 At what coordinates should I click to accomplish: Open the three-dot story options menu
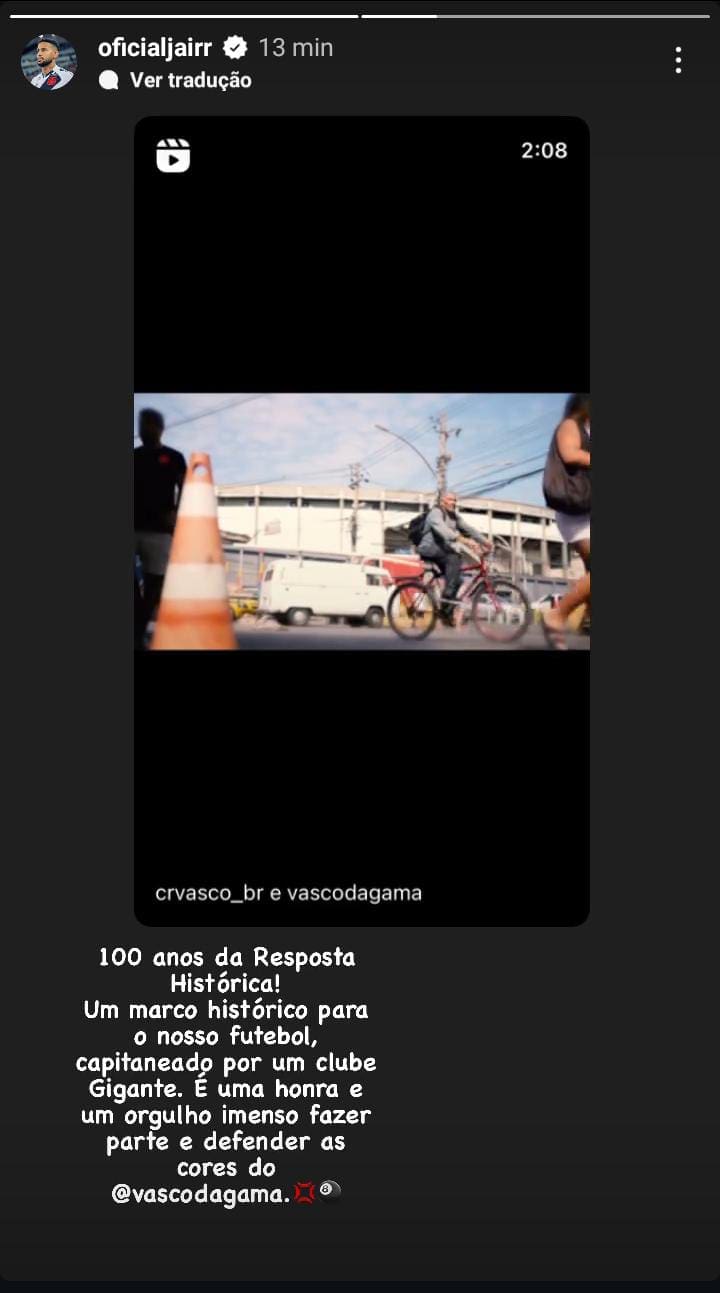(x=678, y=60)
